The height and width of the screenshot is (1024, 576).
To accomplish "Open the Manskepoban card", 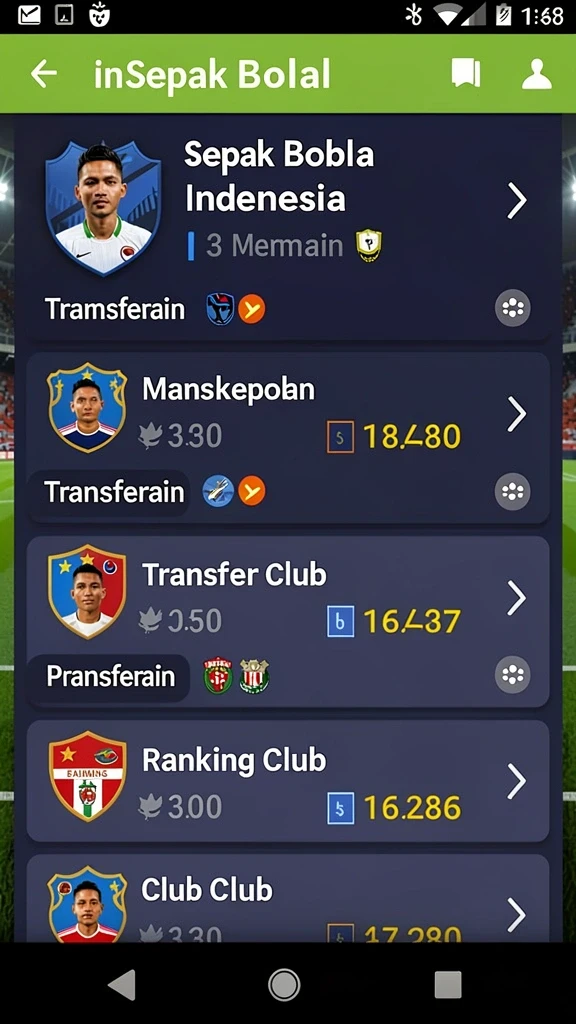I will (288, 438).
